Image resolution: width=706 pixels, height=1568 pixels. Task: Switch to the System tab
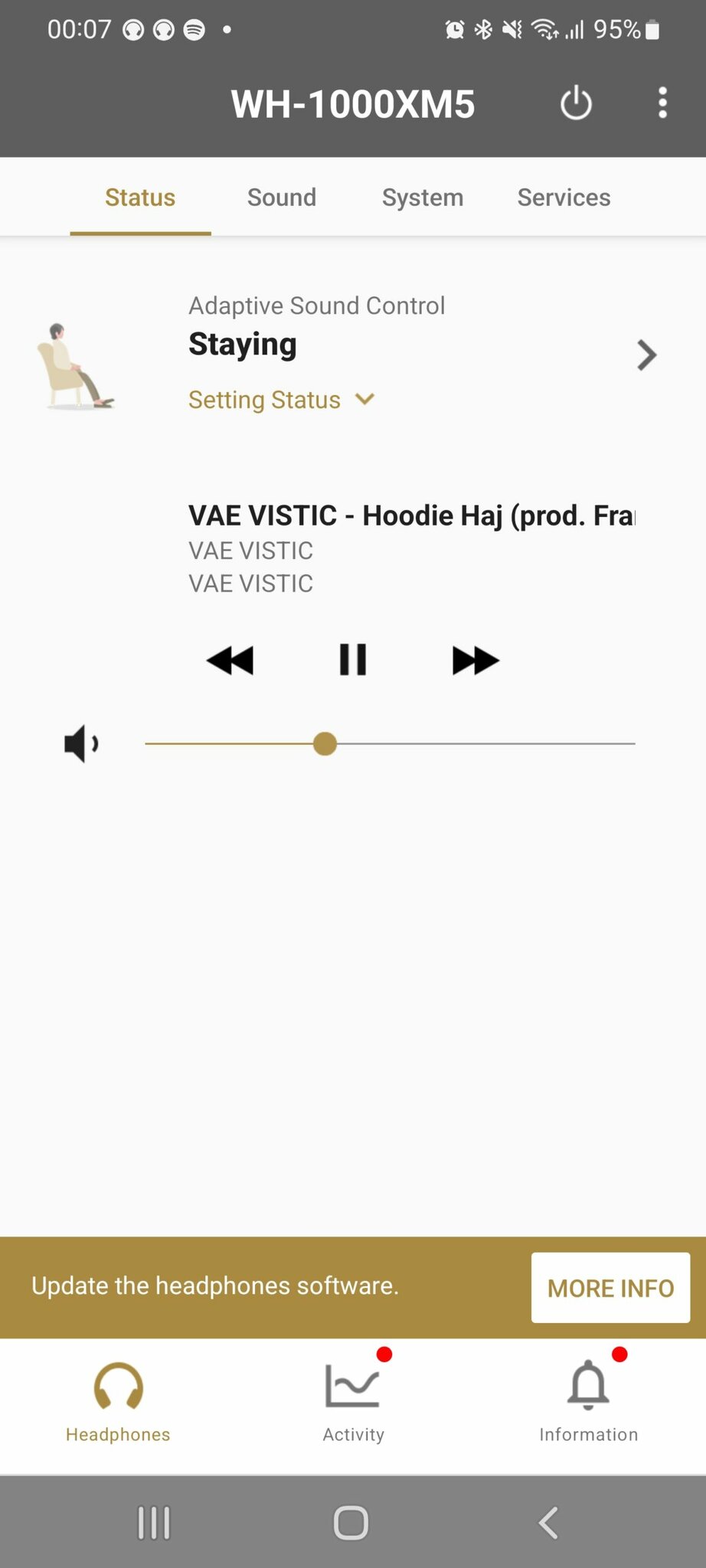(423, 198)
